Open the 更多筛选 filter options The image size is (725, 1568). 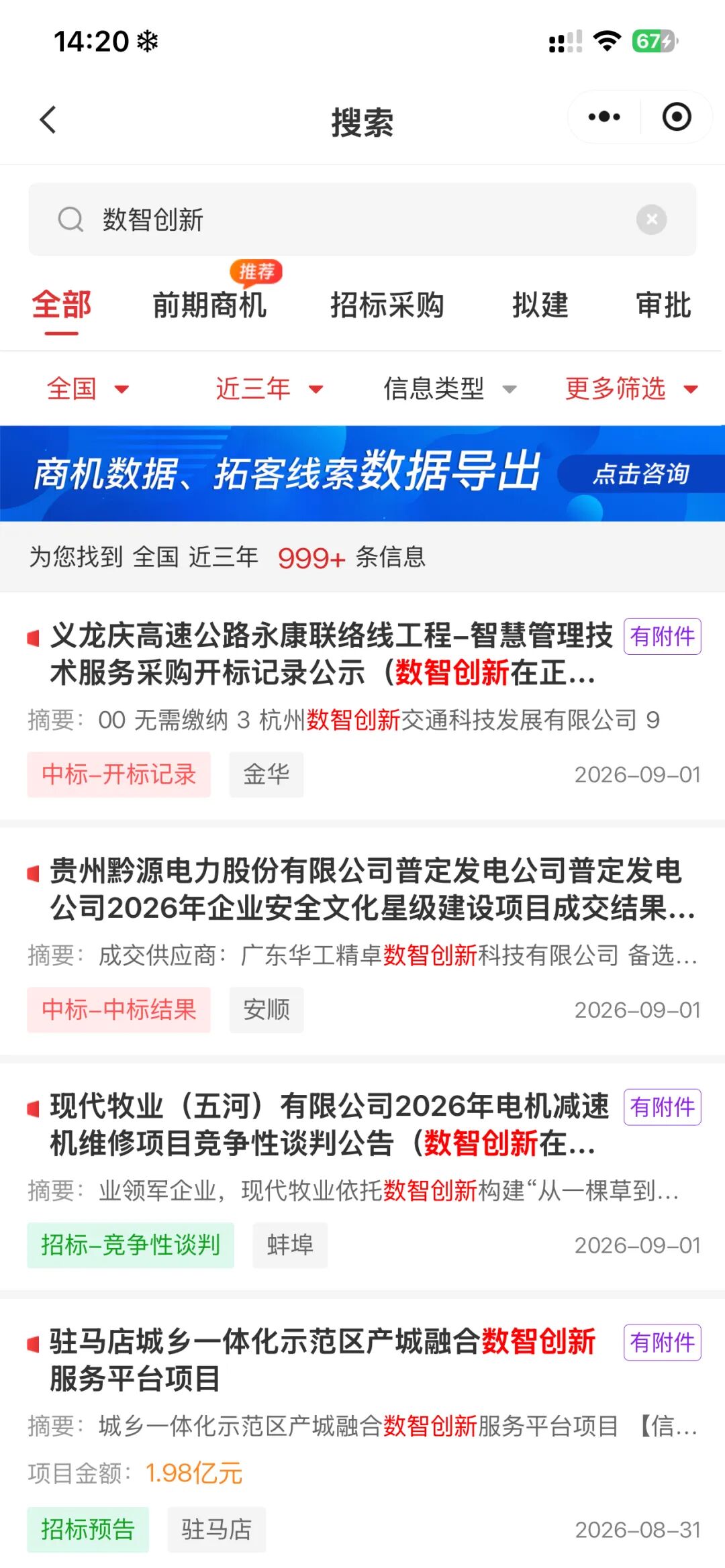(x=632, y=388)
